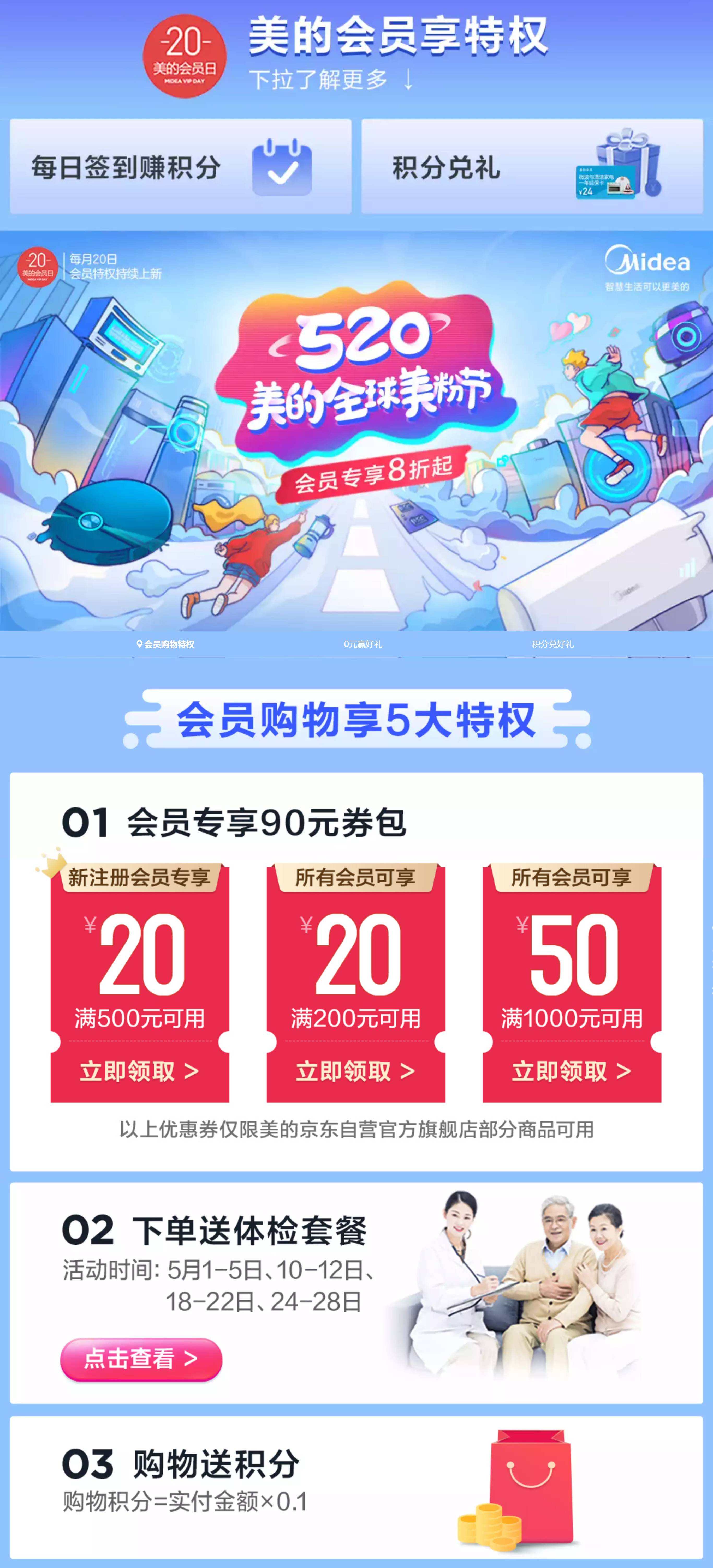Open daily check-in 每日签到赚积分
This screenshot has width=713, height=1568.
[x=180, y=167]
